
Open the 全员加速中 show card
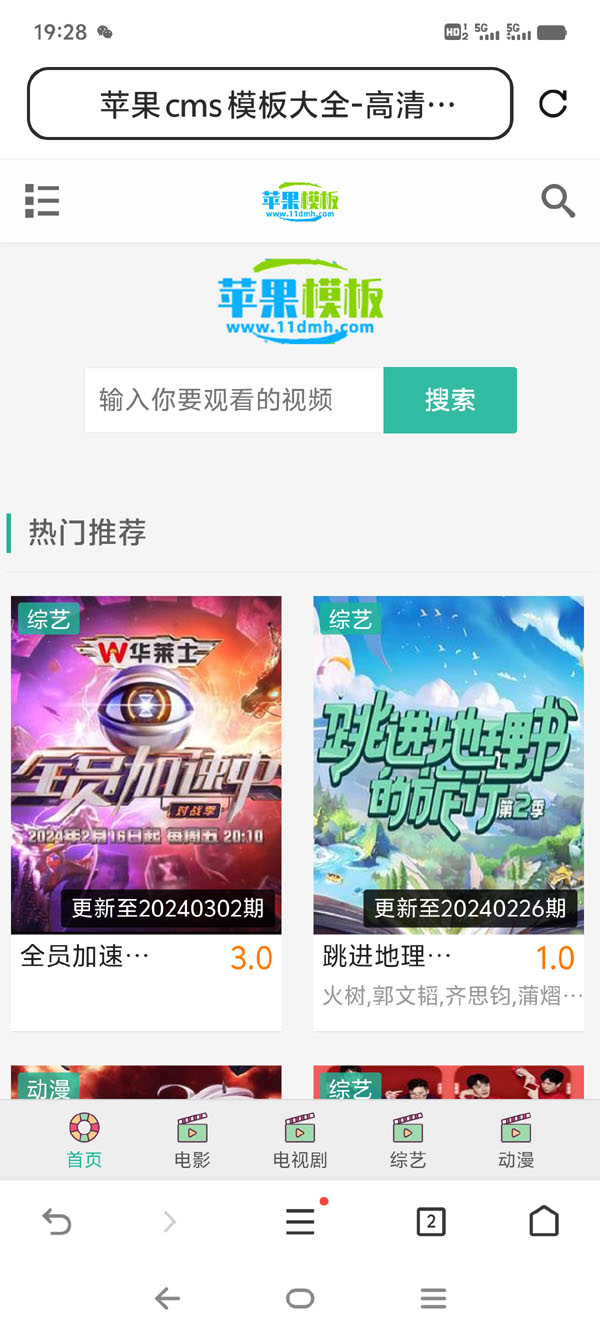click(146, 765)
